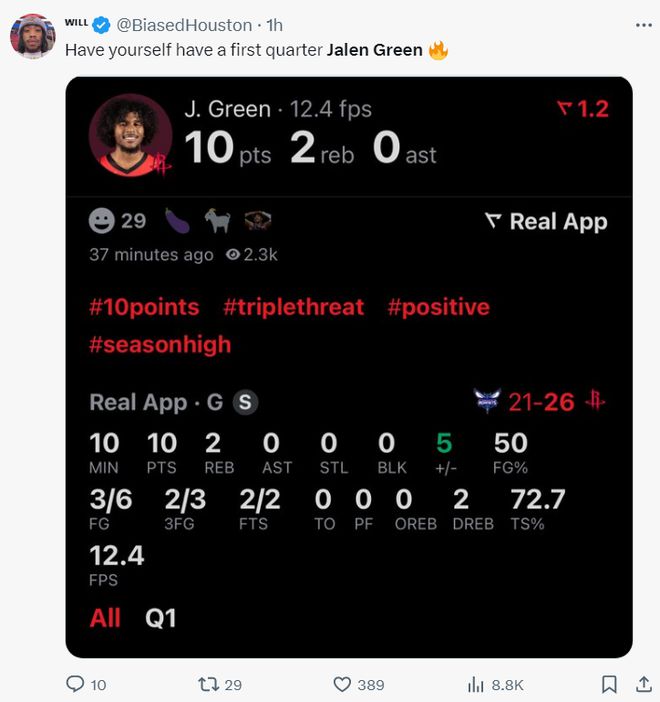Open WILL's profile avatar
The image size is (660, 702).
click(32, 36)
